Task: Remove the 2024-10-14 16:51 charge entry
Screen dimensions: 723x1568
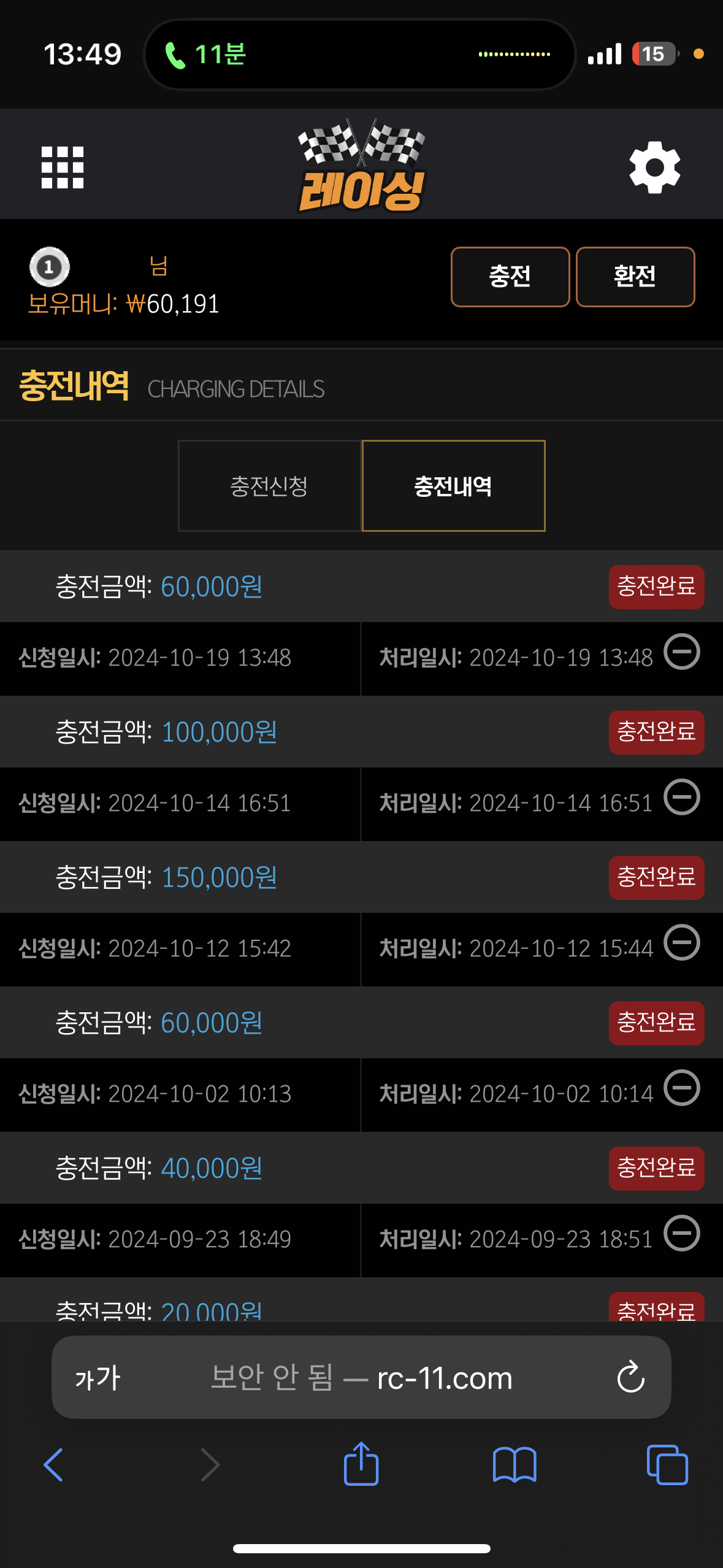Action: click(682, 797)
